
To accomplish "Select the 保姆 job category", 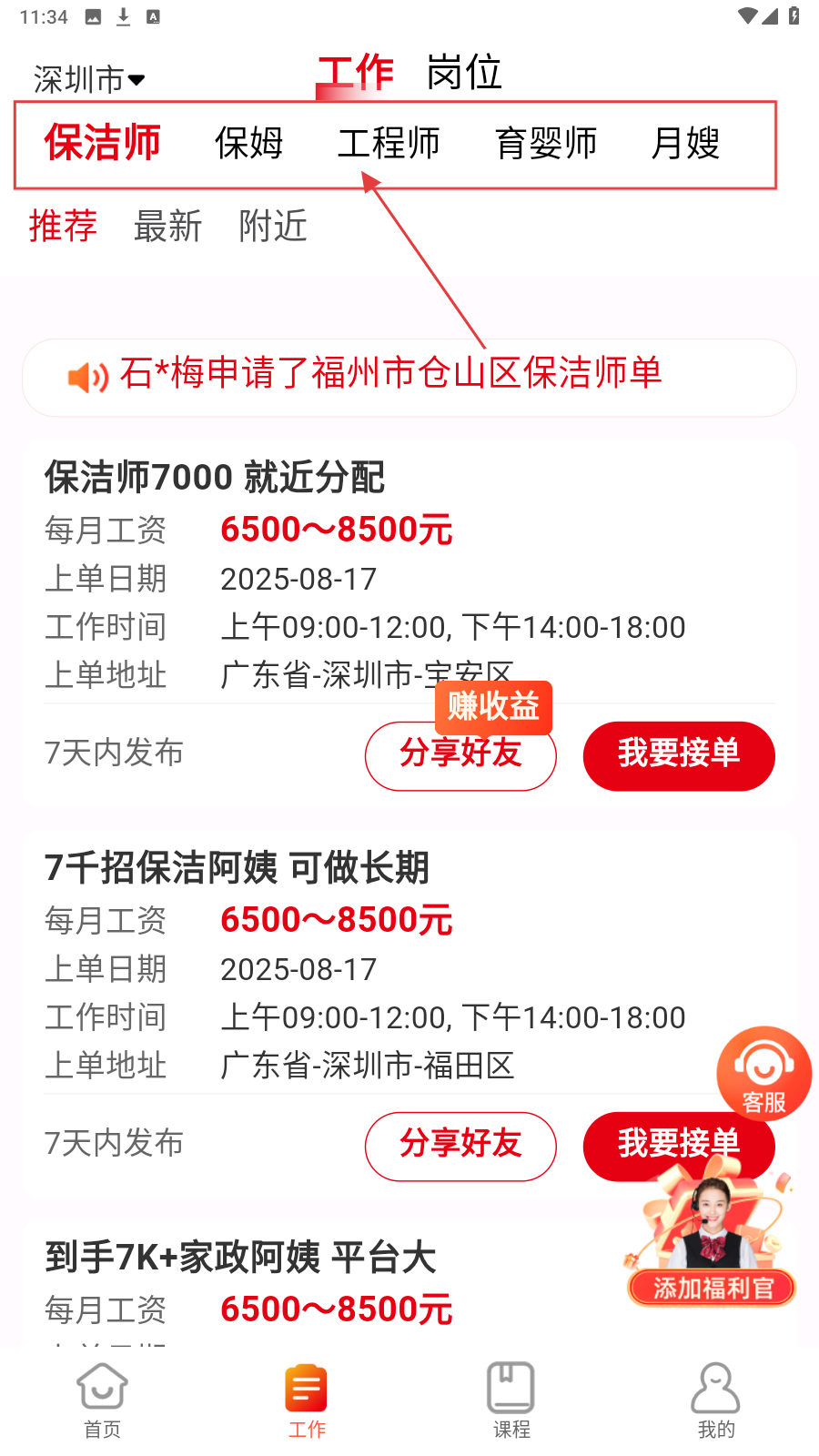I will tap(249, 144).
